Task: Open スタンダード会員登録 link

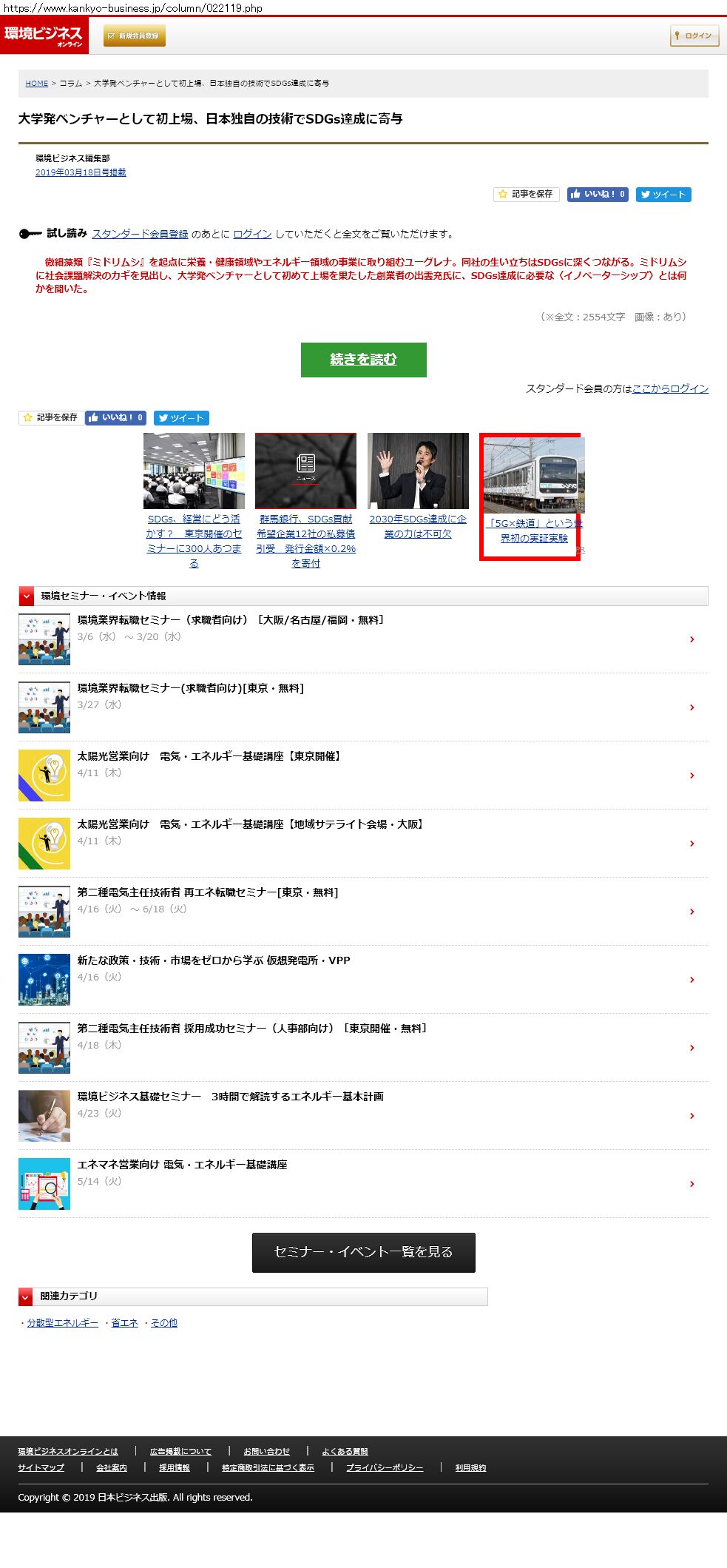Action: click(140, 234)
